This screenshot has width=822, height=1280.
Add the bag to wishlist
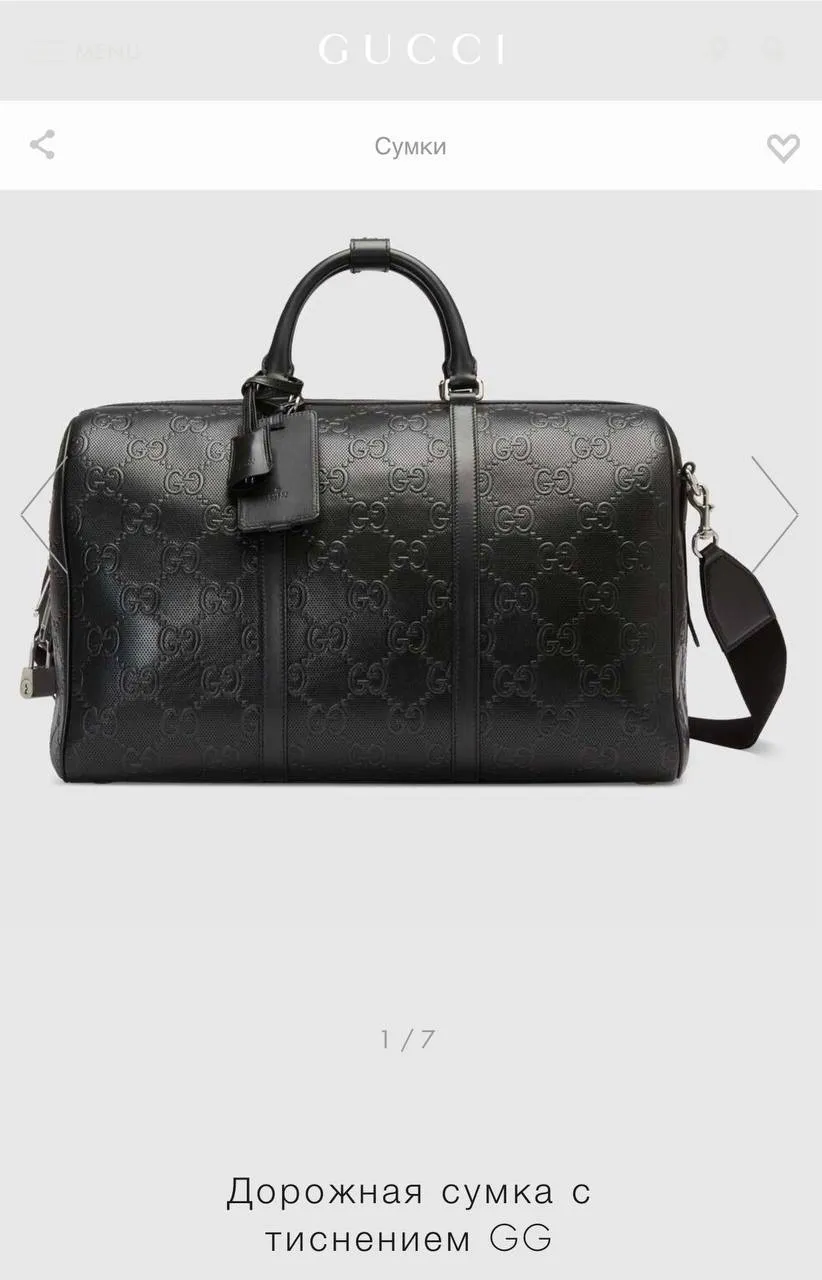[x=782, y=148]
